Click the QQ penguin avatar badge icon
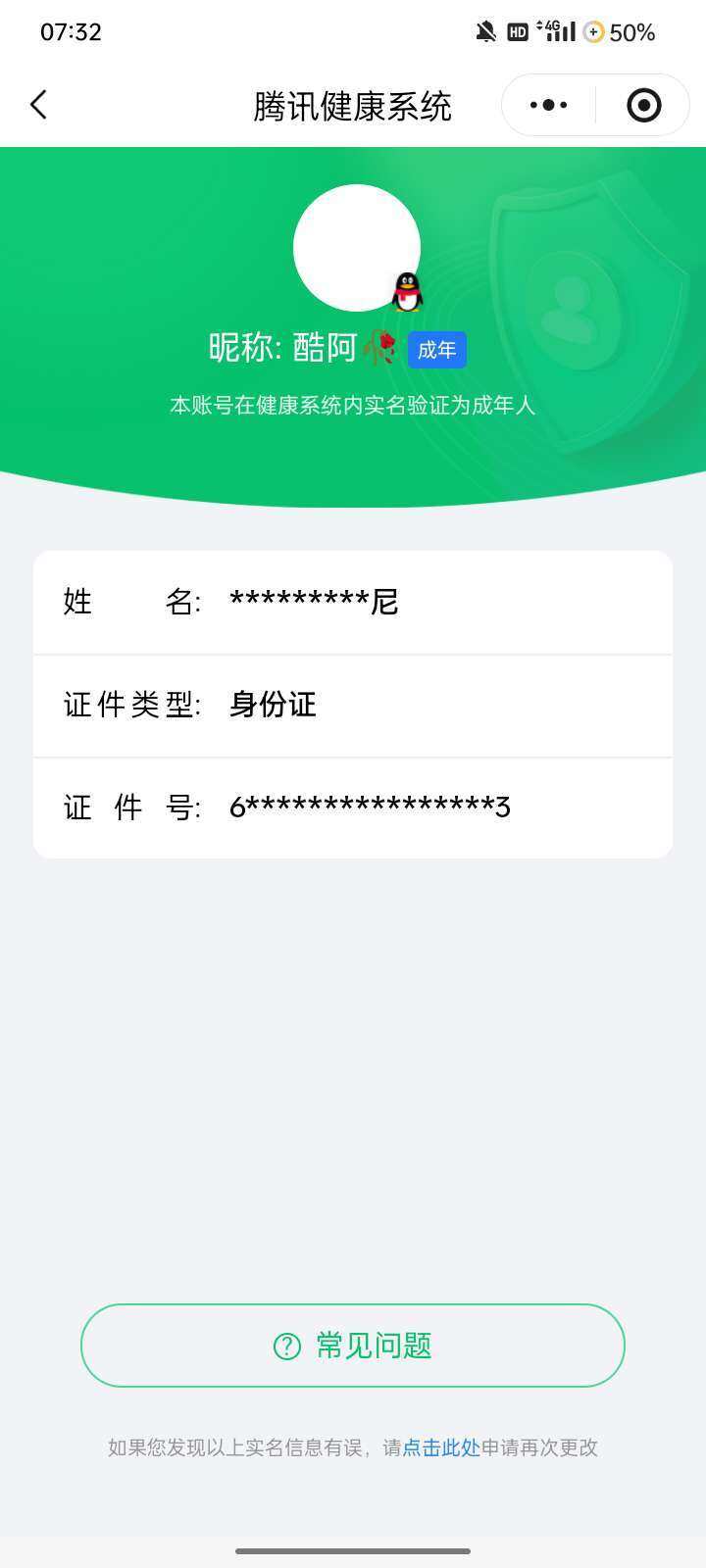The width and height of the screenshot is (706, 1568). (x=405, y=288)
